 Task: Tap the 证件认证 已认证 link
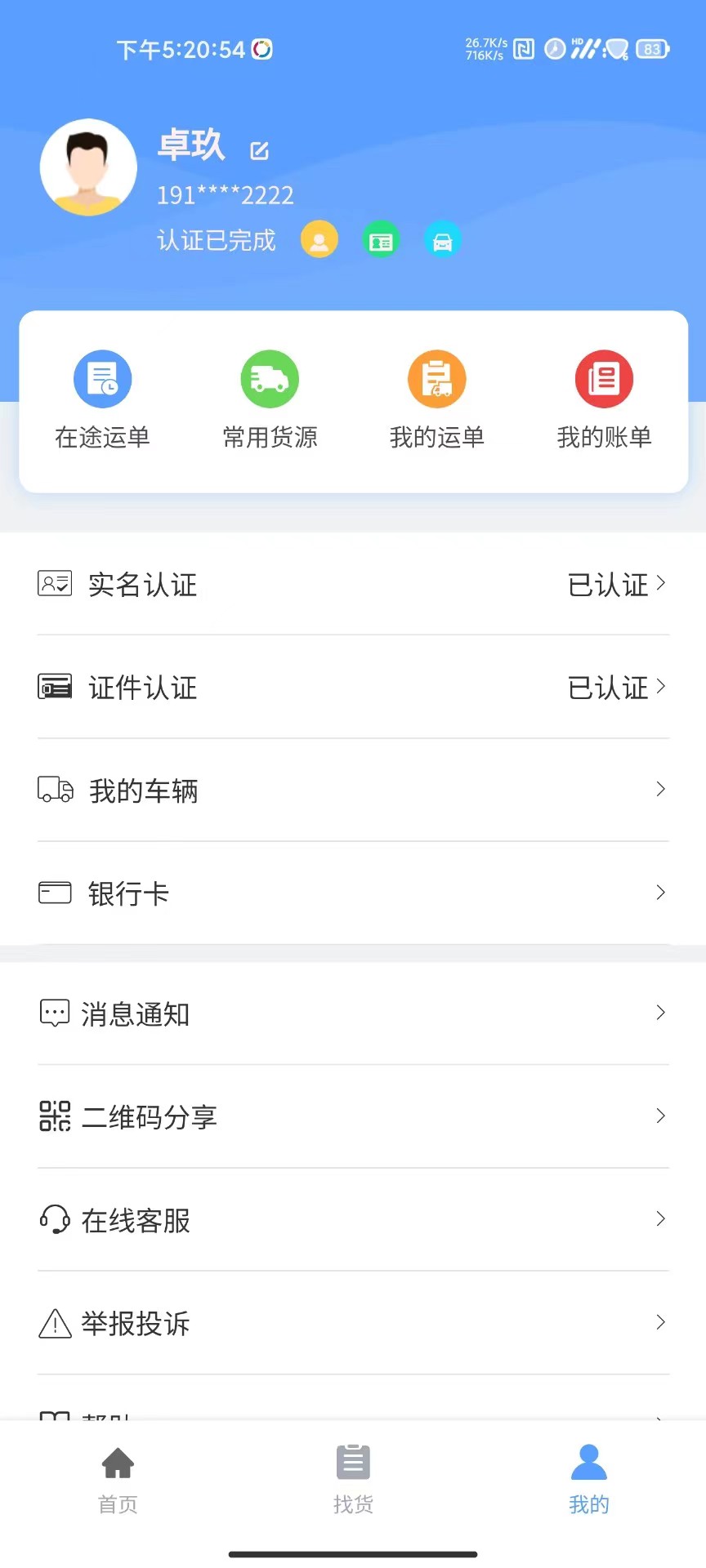coord(608,688)
